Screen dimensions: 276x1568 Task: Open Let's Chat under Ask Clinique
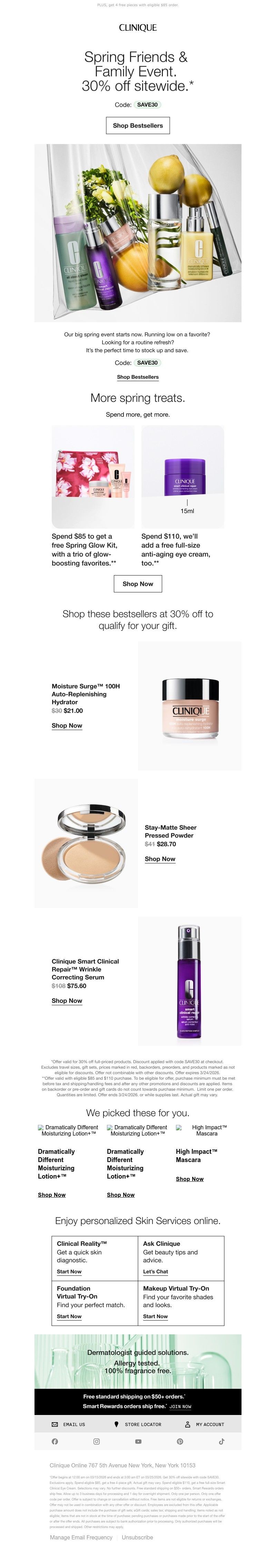[x=155, y=1271]
